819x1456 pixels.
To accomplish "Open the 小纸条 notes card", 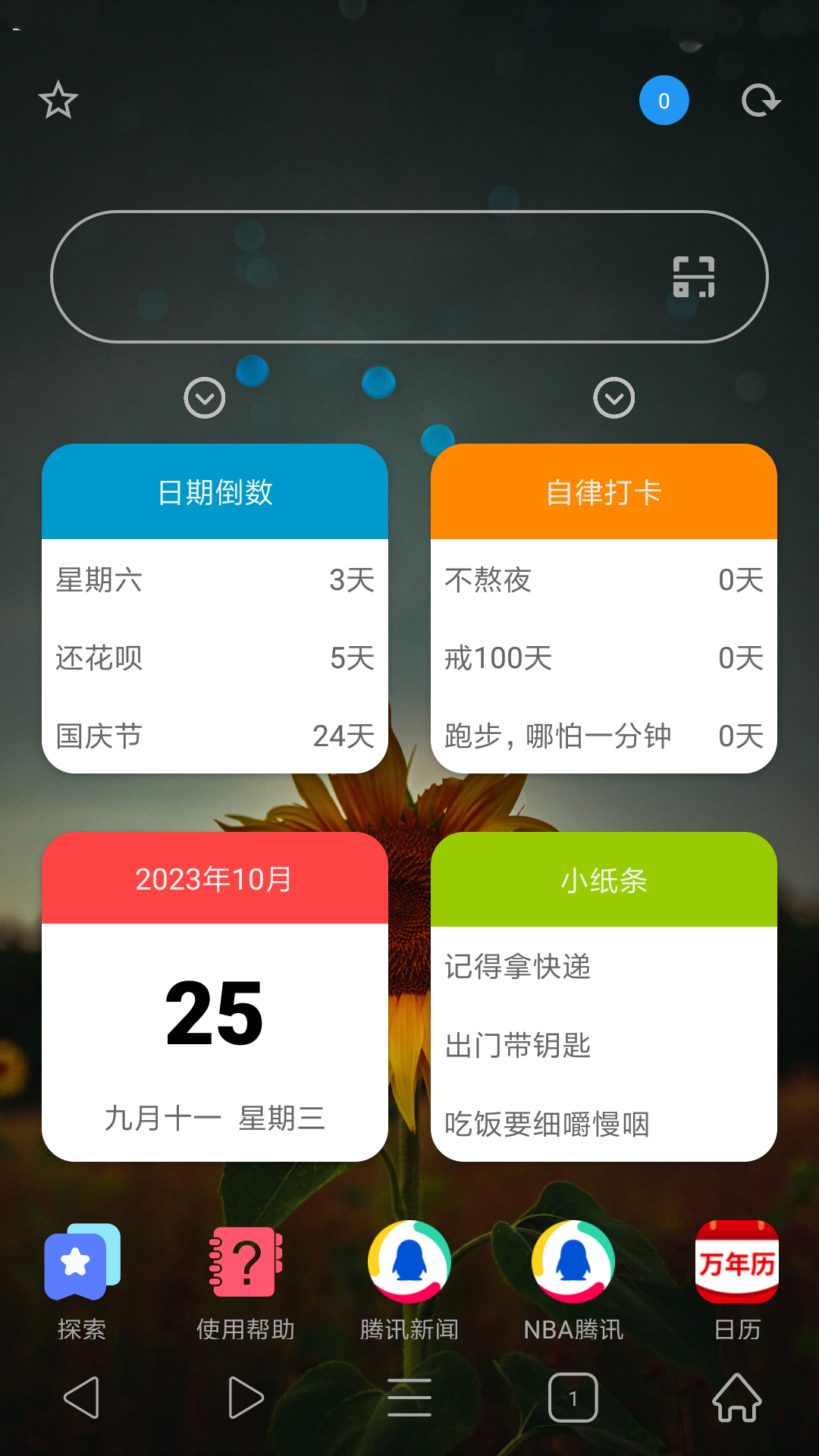I will 604,880.
